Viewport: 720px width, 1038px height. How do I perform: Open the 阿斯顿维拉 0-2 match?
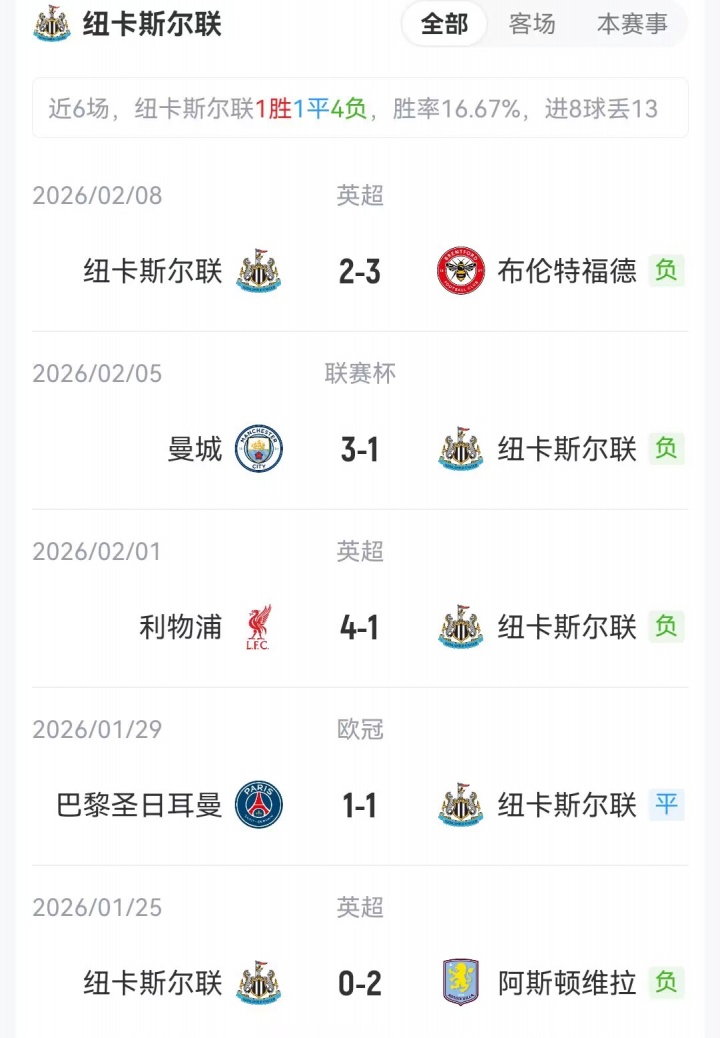coord(360,983)
